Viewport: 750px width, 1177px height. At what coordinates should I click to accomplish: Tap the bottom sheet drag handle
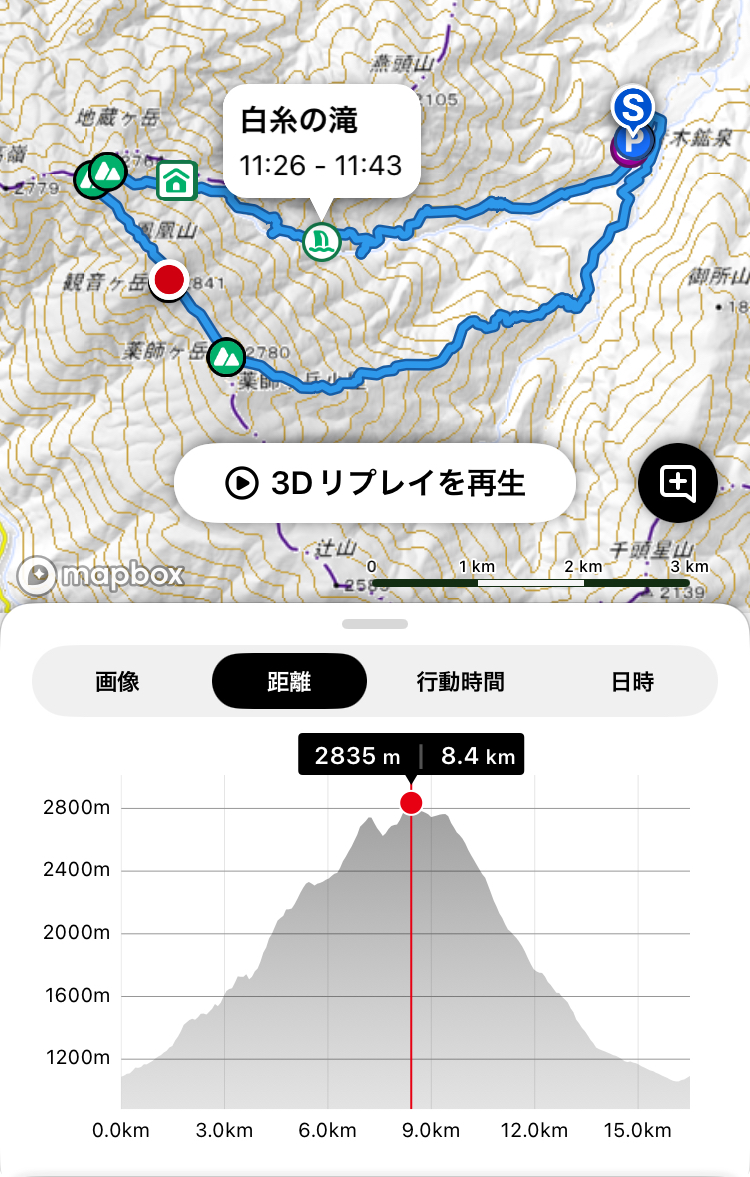tap(375, 624)
